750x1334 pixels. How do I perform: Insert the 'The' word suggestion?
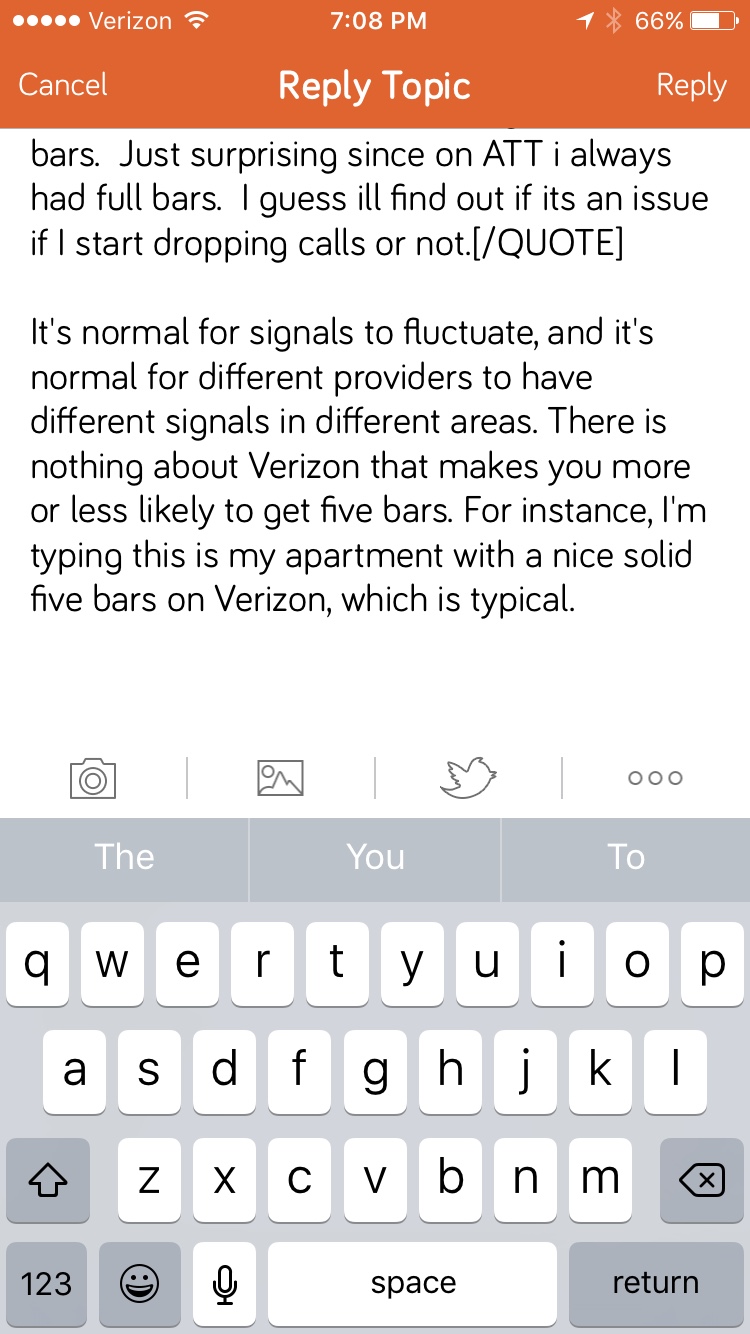coord(124,857)
